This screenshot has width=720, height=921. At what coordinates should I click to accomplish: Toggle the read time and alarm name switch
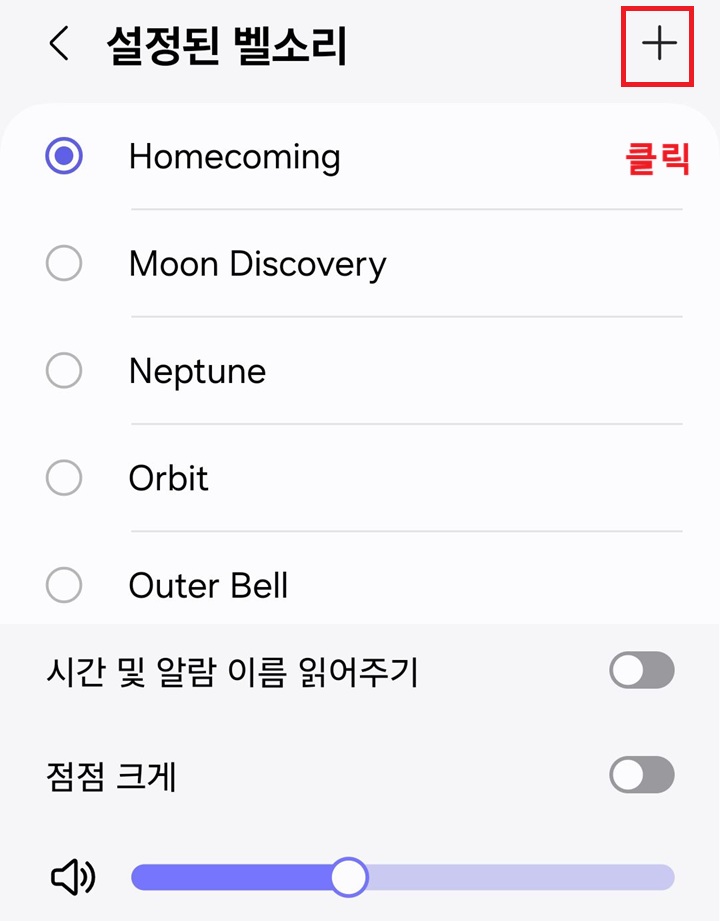pyautogui.click(x=641, y=670)
